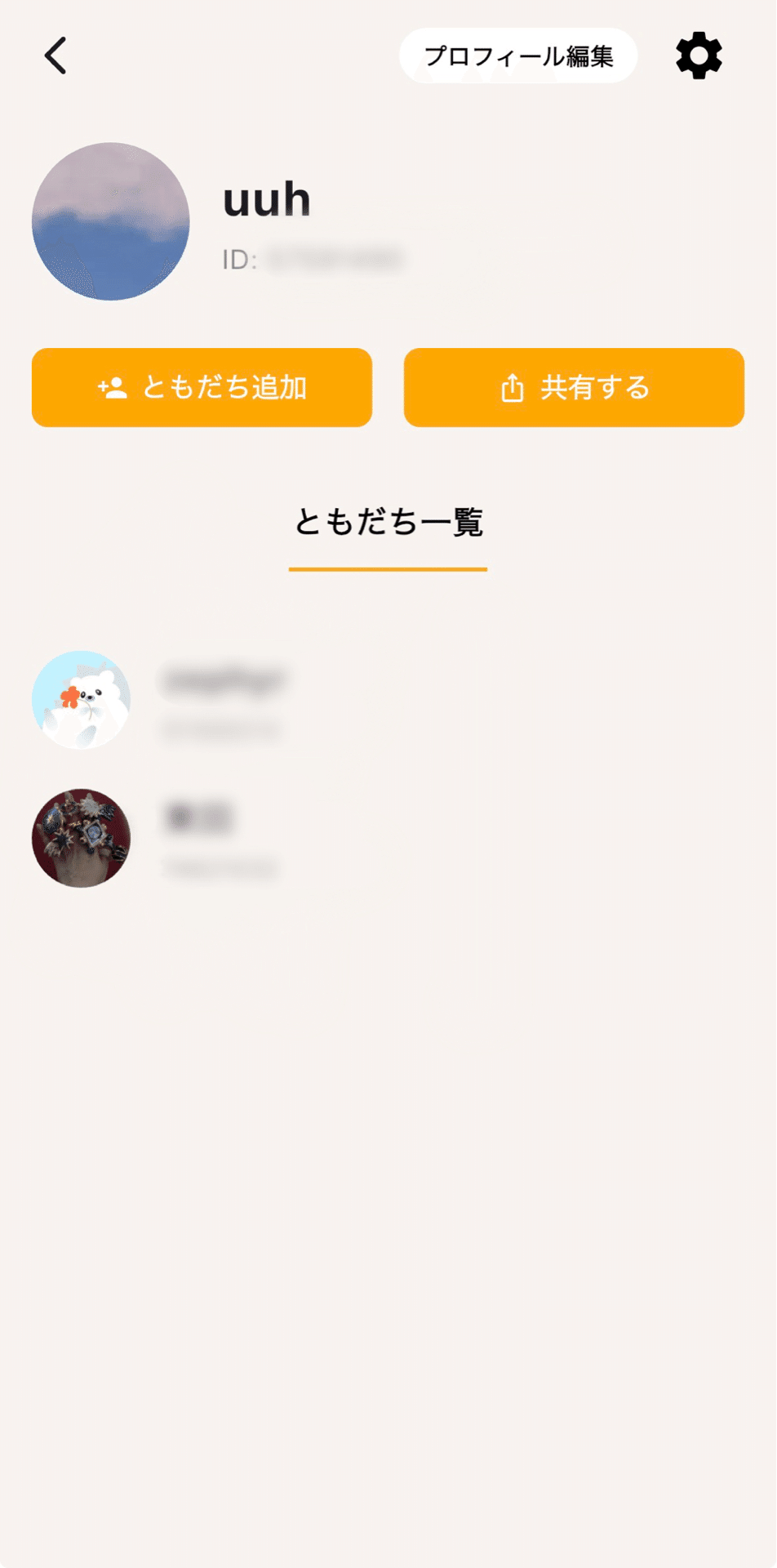Tap the second friend's red avatar picture
Viewport: 777px width, 1568px height.
tap(81, 839)
